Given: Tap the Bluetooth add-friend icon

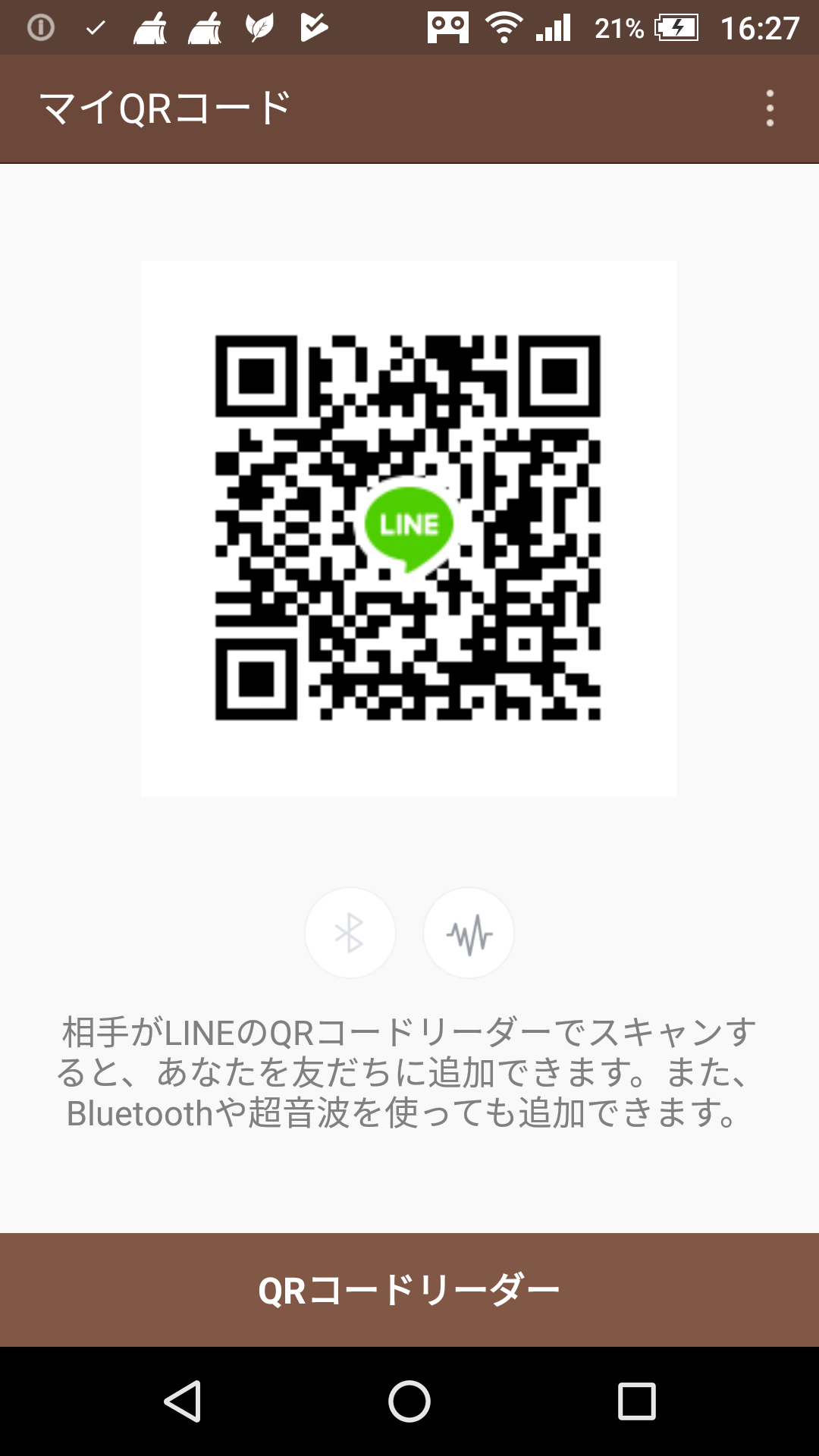Looking at the screenshot, I should (350, 933).
